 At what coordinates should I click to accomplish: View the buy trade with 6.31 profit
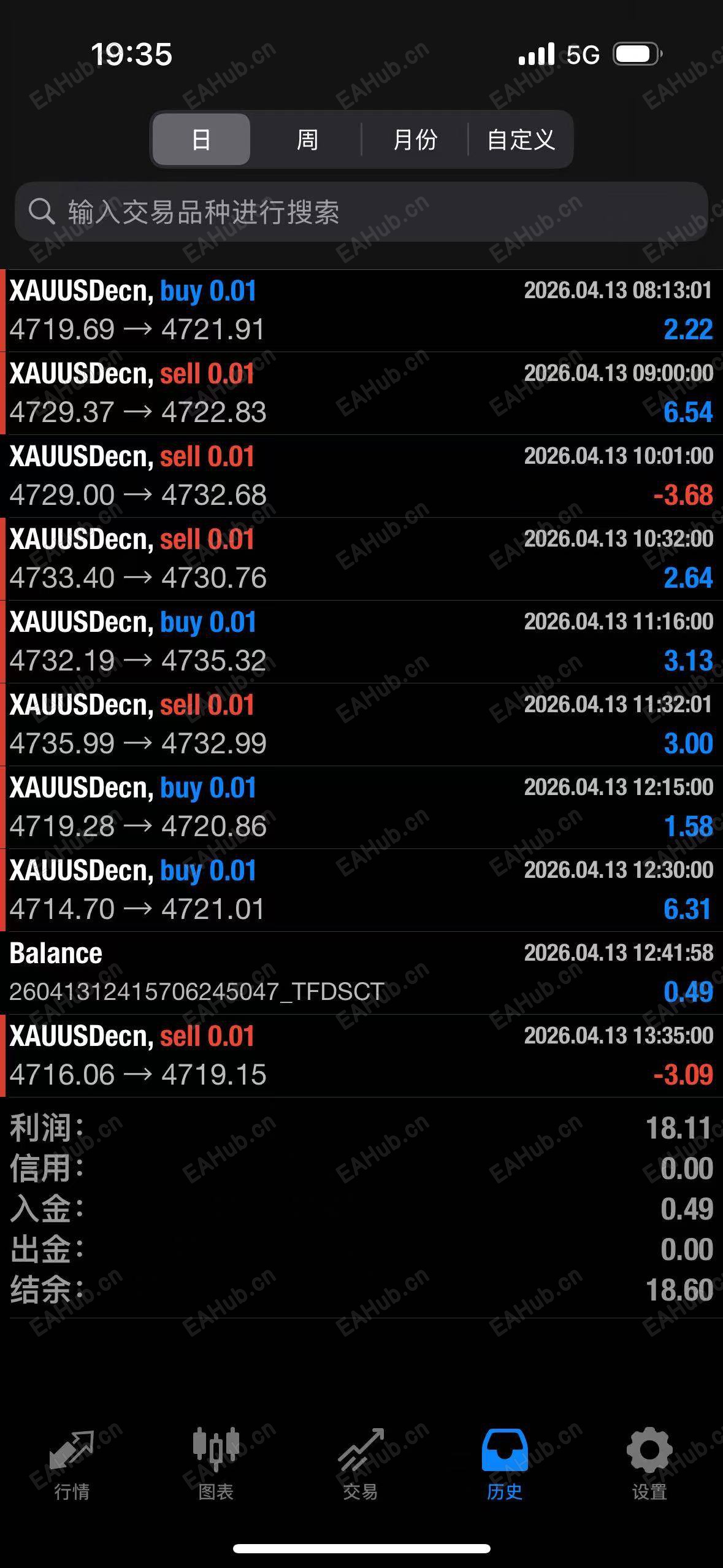pyautogui.click(x=361, y=890)
